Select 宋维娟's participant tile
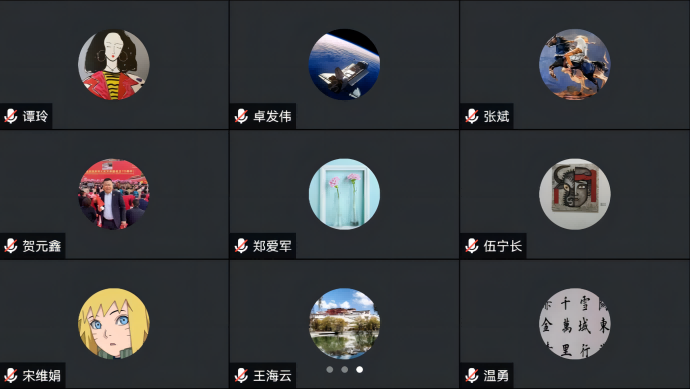 click(114, 324)
